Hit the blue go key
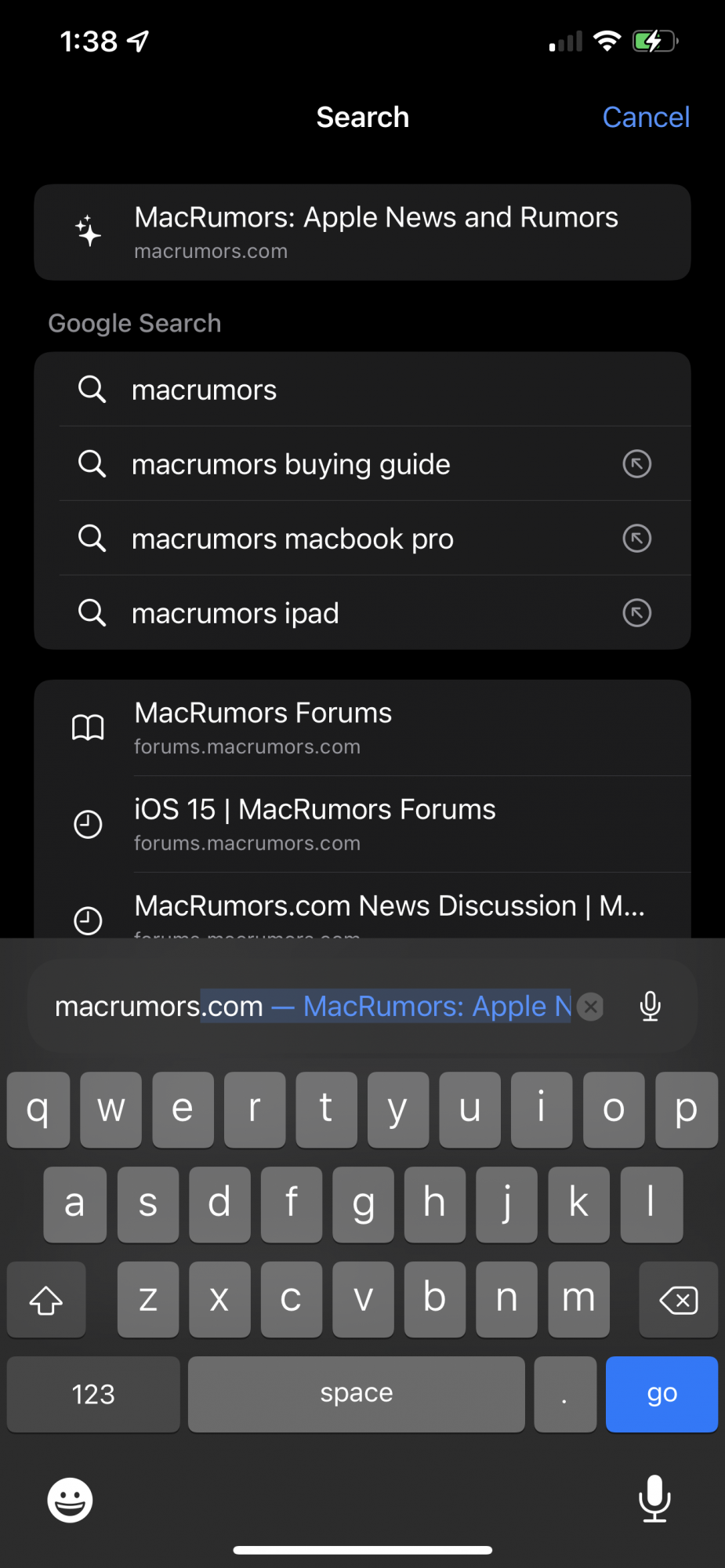 [x=662, y=1394]
